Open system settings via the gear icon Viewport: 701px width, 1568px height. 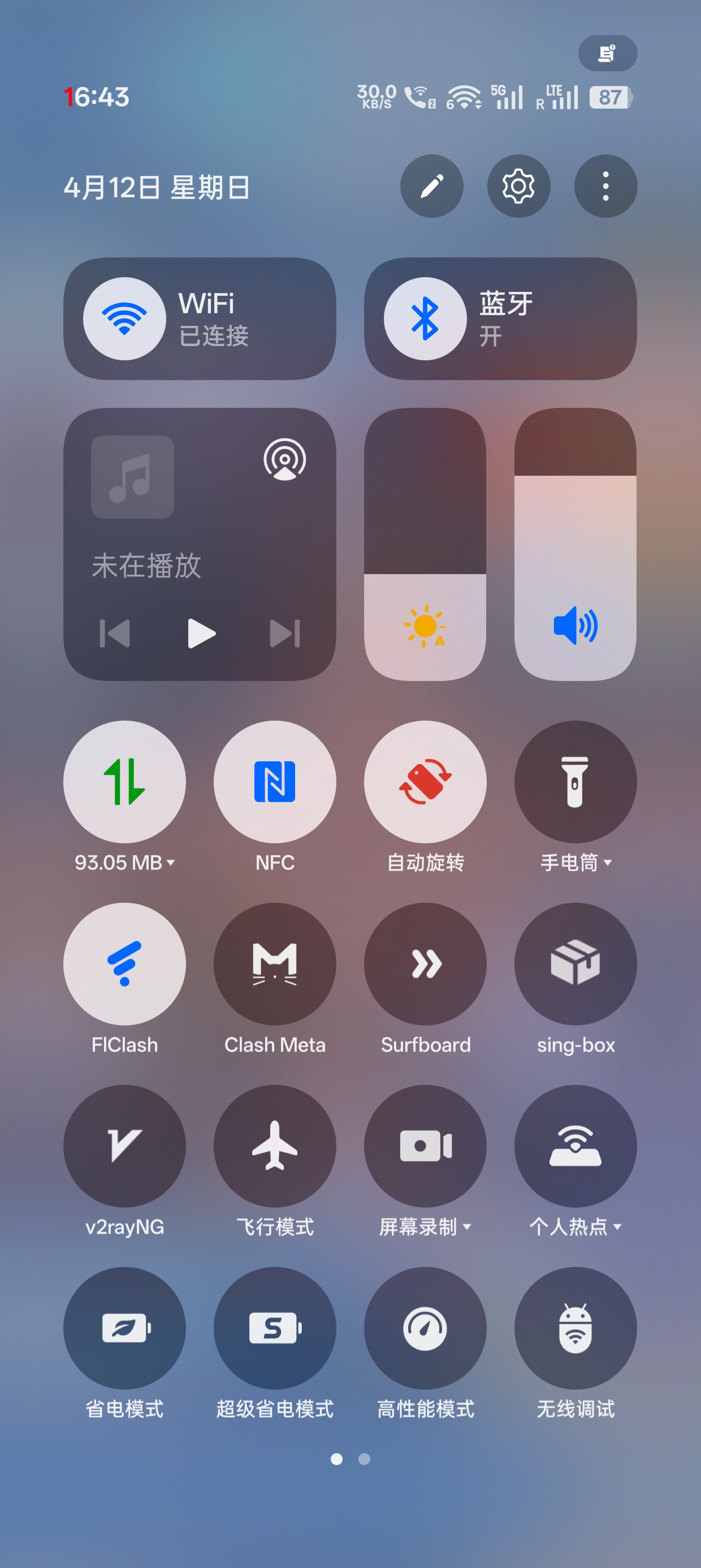(518, 186)
